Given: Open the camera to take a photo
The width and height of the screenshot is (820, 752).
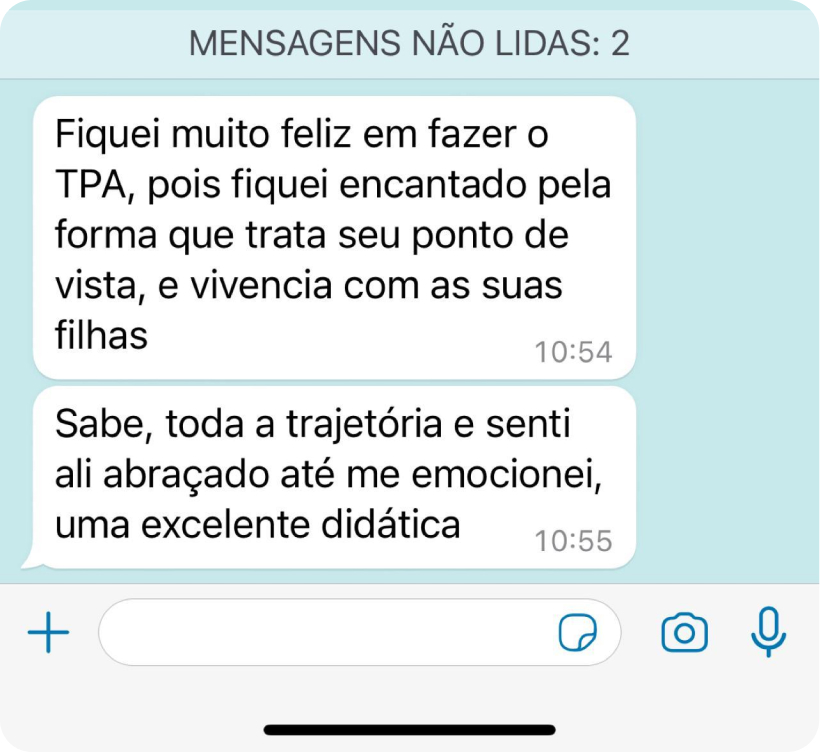Looking at the screenshot, I should tap(685, 633).
